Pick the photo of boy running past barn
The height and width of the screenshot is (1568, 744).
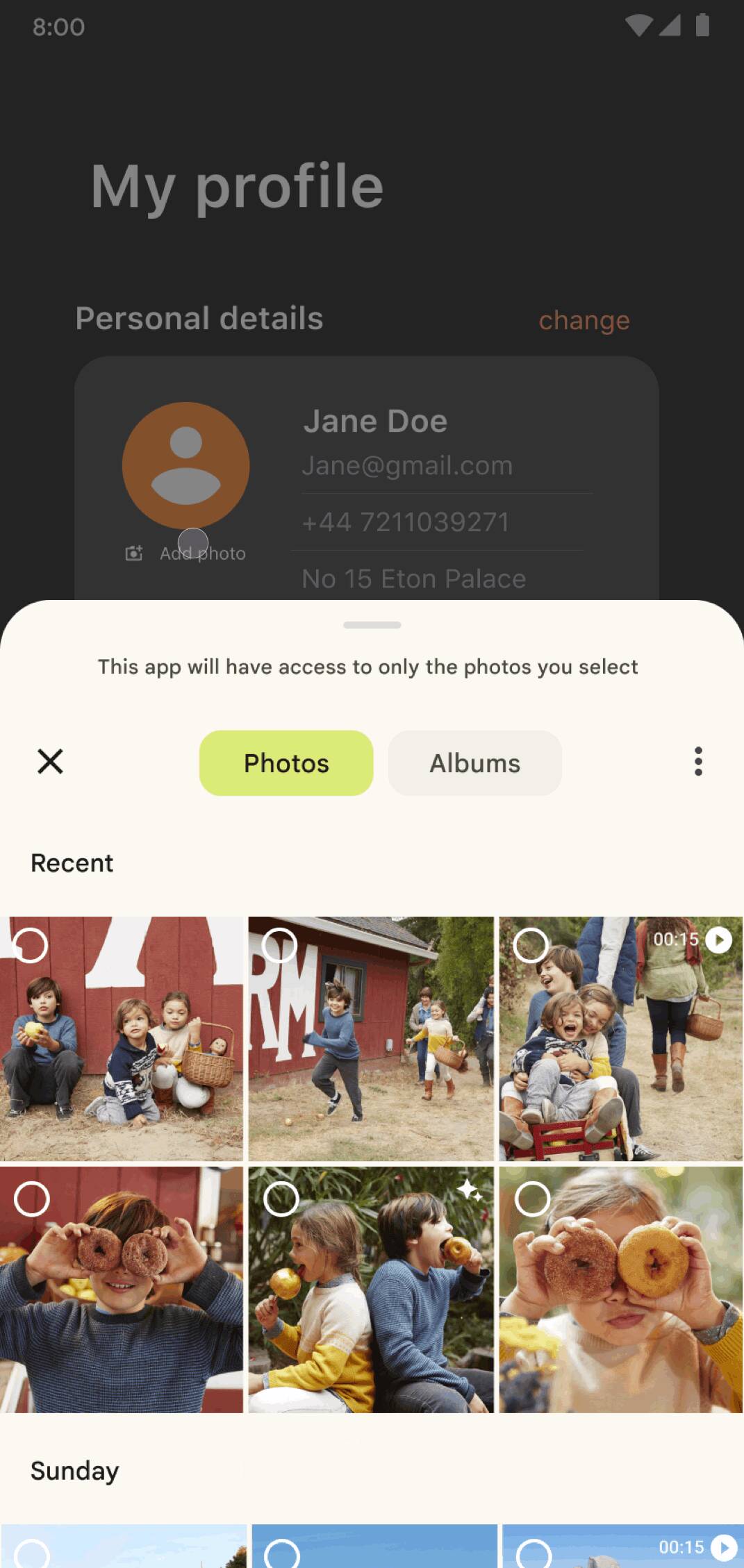pos(371,1038)
